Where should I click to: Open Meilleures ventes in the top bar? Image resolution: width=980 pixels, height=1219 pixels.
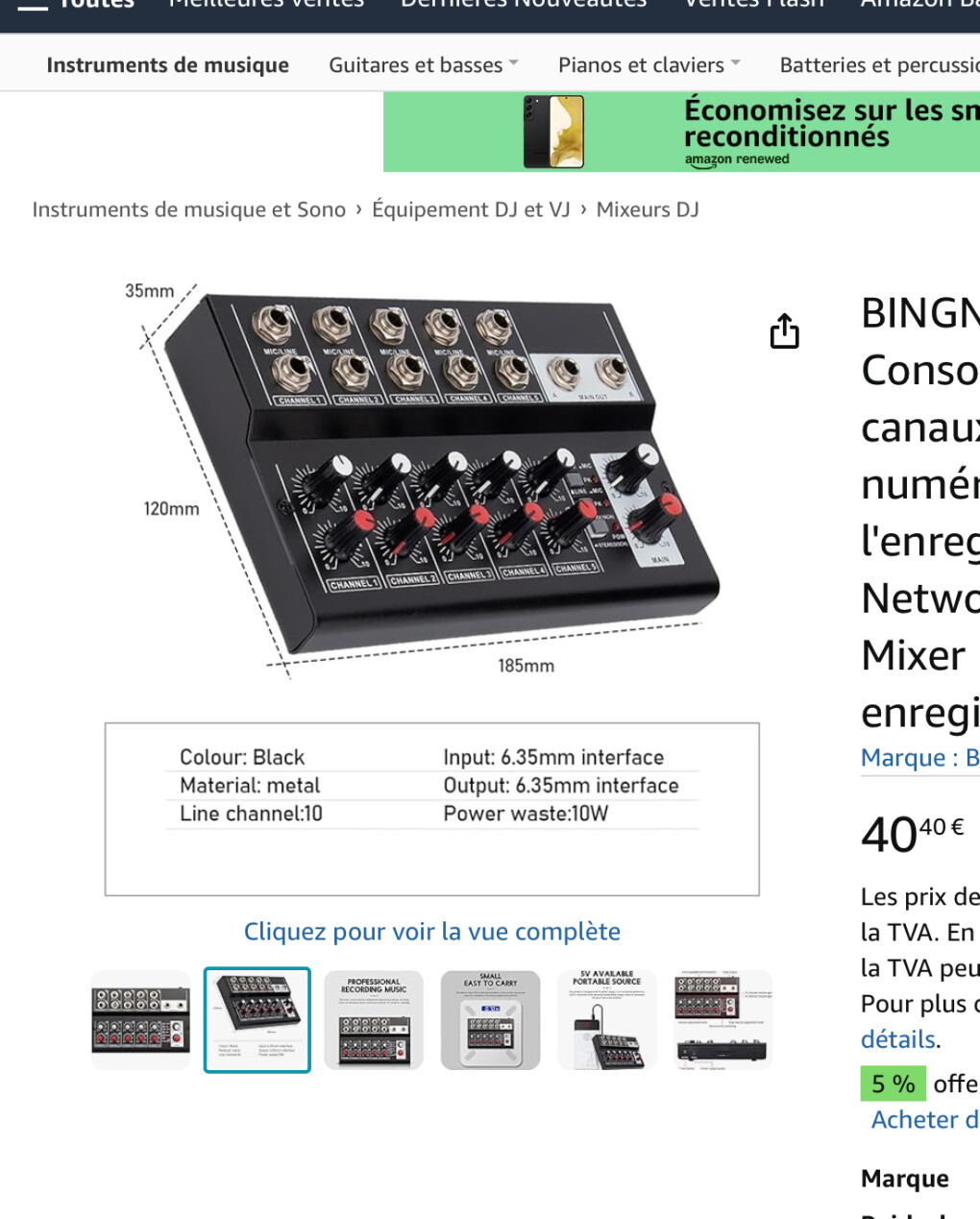coord(266,4)
